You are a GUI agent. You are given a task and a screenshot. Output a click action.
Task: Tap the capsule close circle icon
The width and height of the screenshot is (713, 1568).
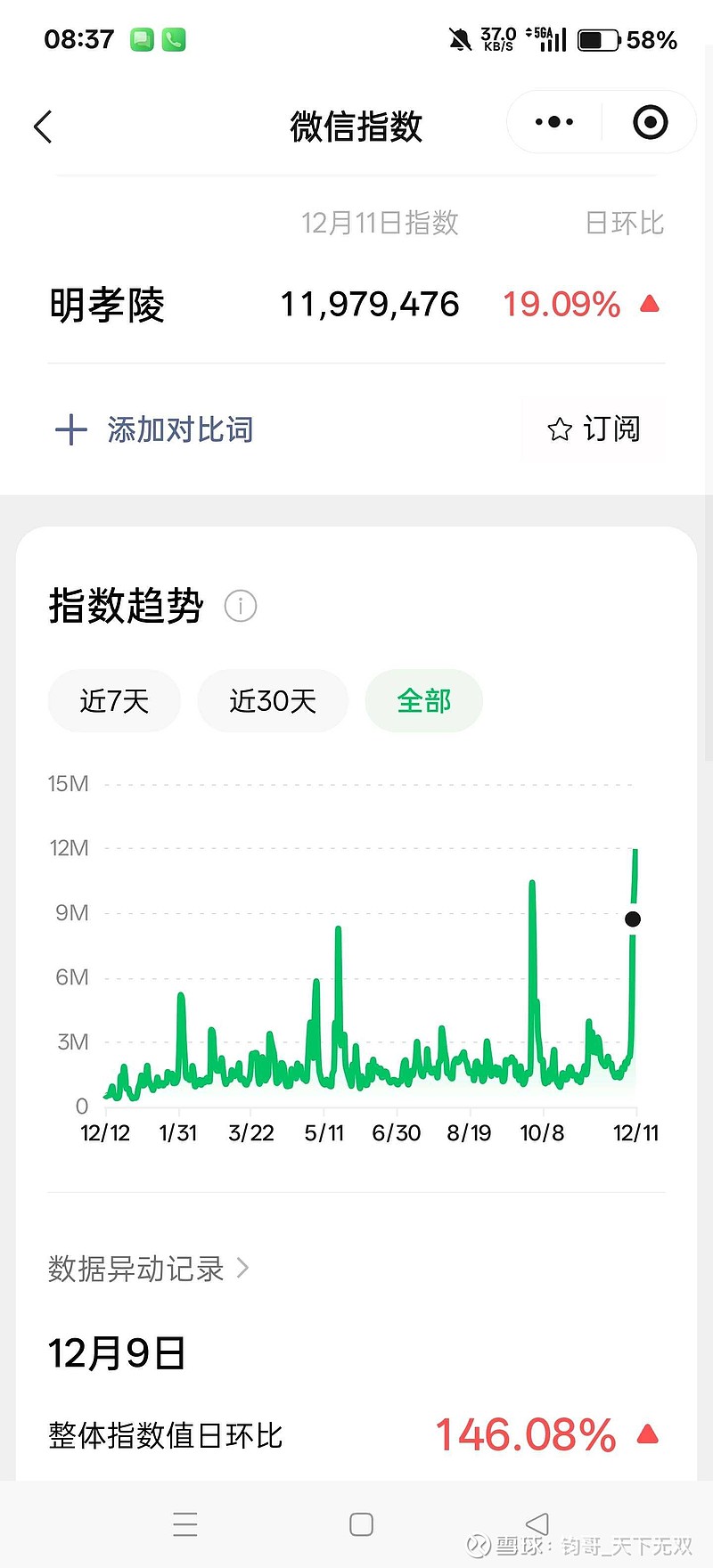pyautogui.click(x=650, y=121)
